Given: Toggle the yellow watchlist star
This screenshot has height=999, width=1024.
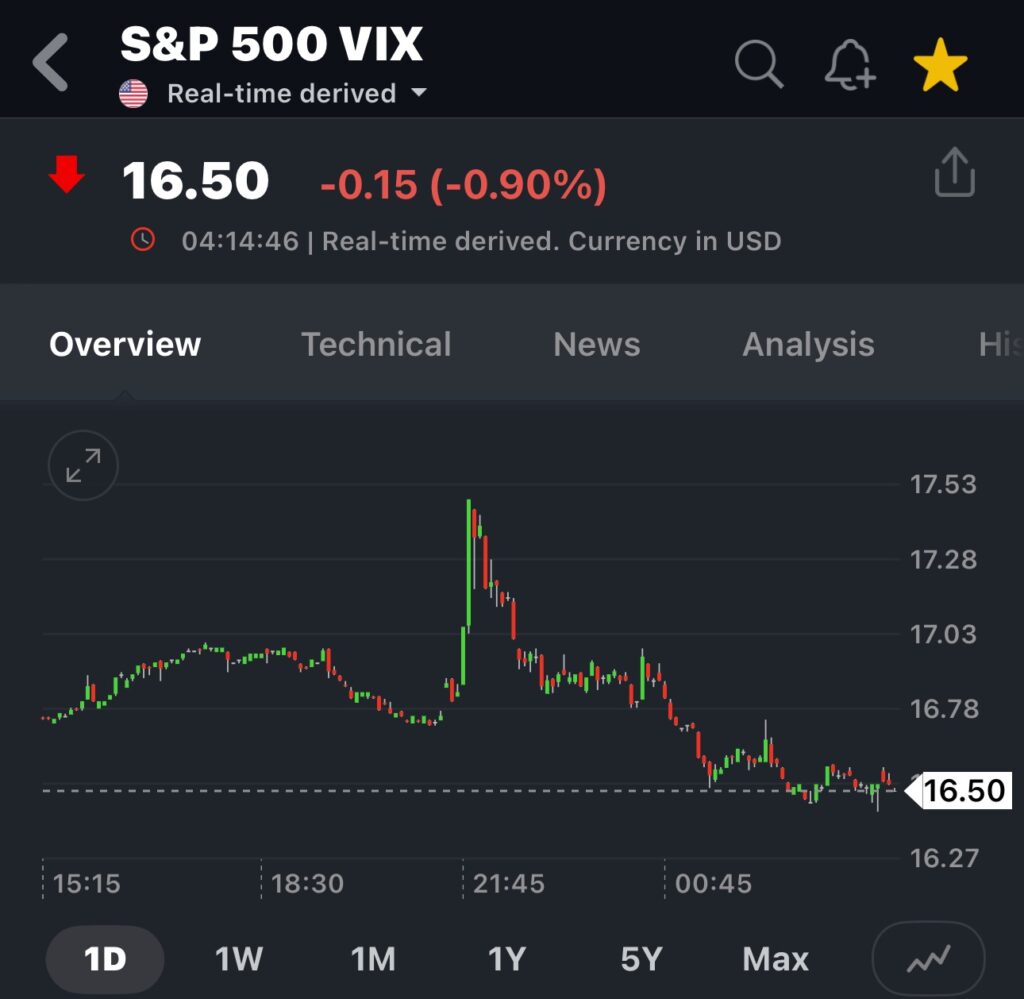Looking at the screenshot, I should tap(940, 66).
